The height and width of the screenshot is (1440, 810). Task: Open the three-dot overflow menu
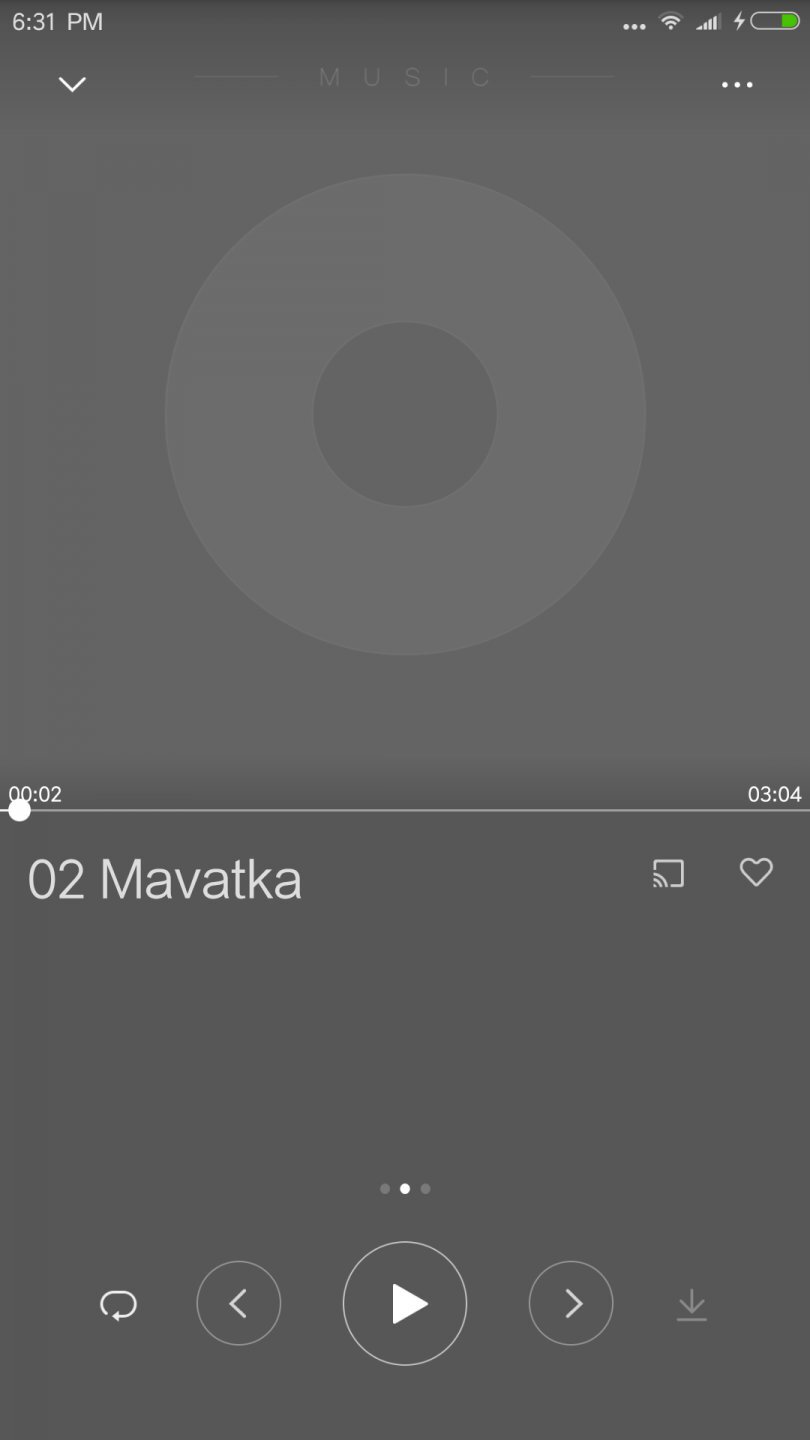(737, 85)
